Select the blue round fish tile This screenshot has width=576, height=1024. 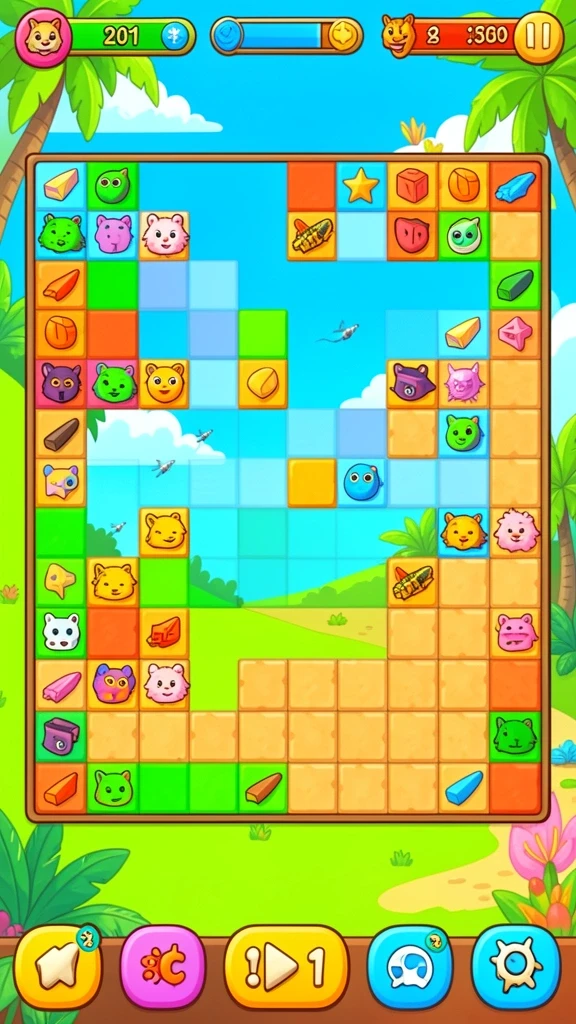point(361,483)
